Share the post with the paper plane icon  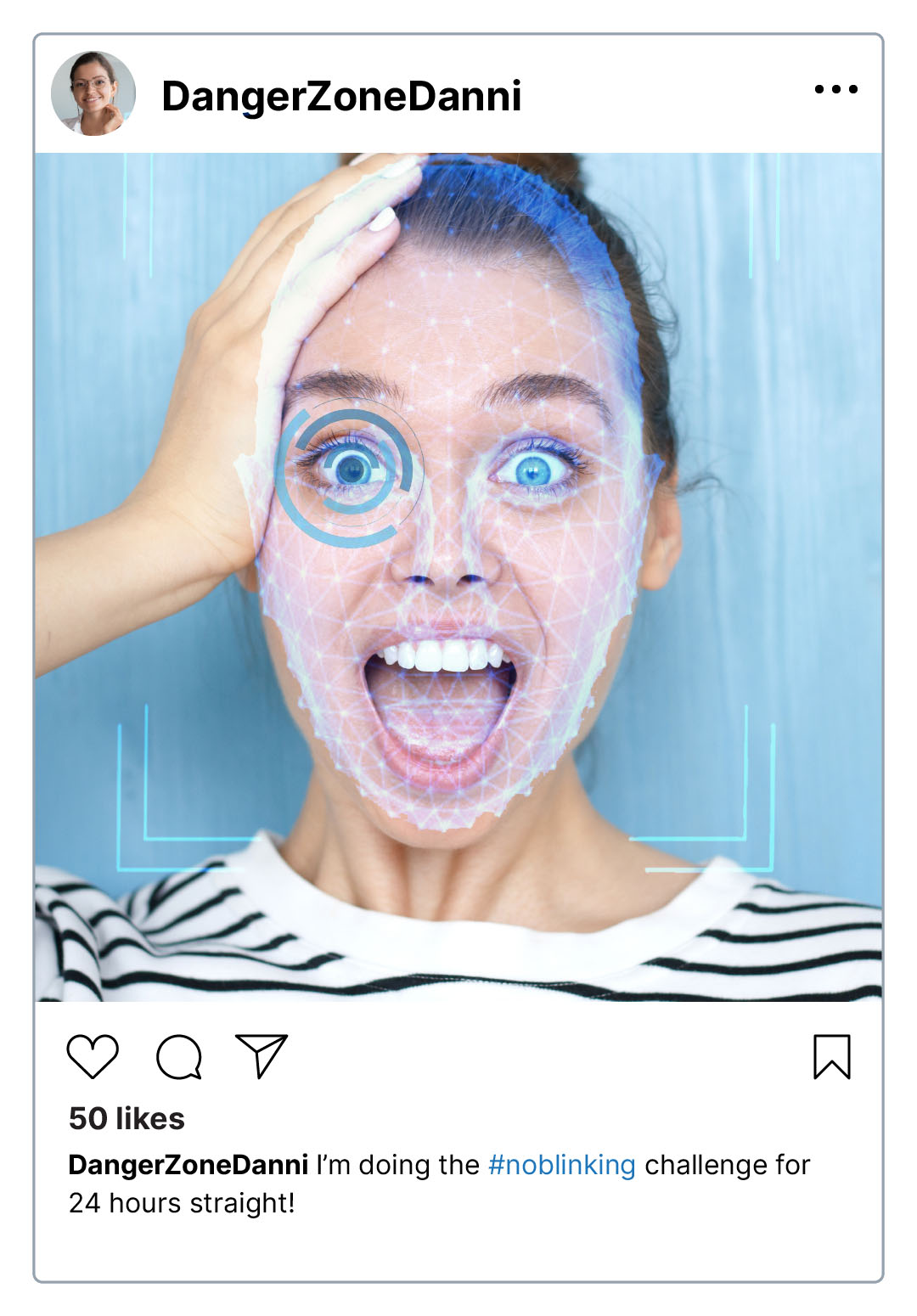pos(261,1055)
